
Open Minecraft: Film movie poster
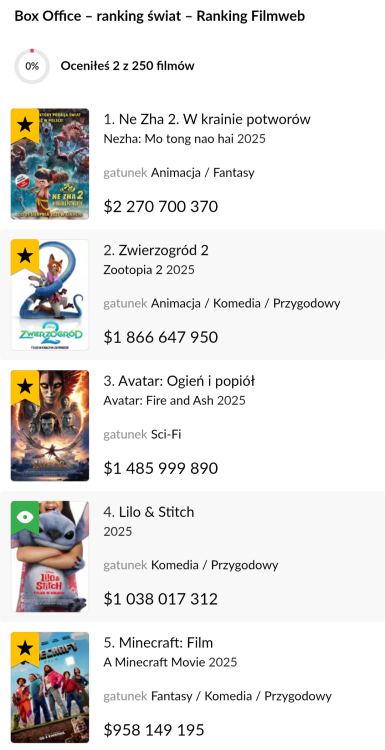coord(50,687)
